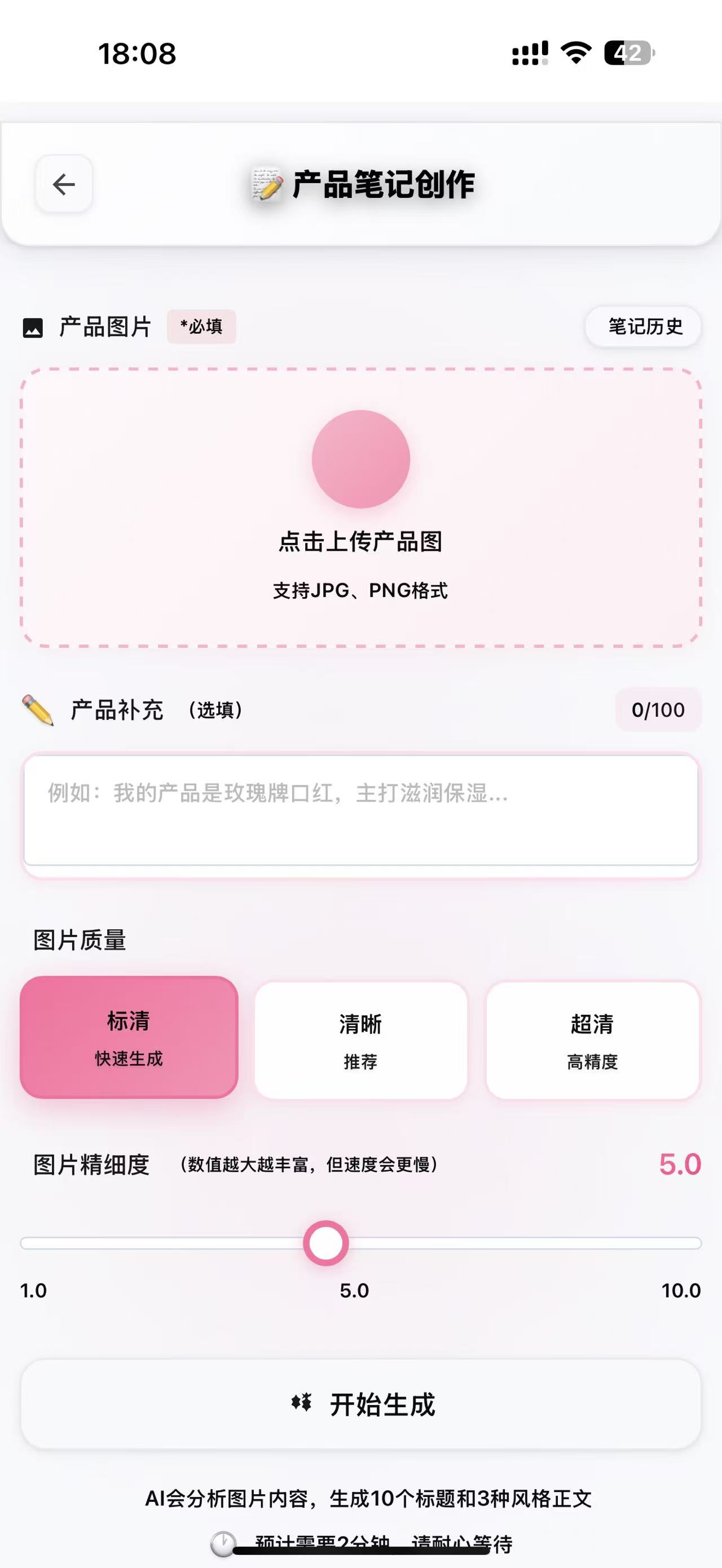The width and height of the screenshot is (722, 1568).
Task: Click the pencil icon beside 产品补充
Action: pos(37,710)
